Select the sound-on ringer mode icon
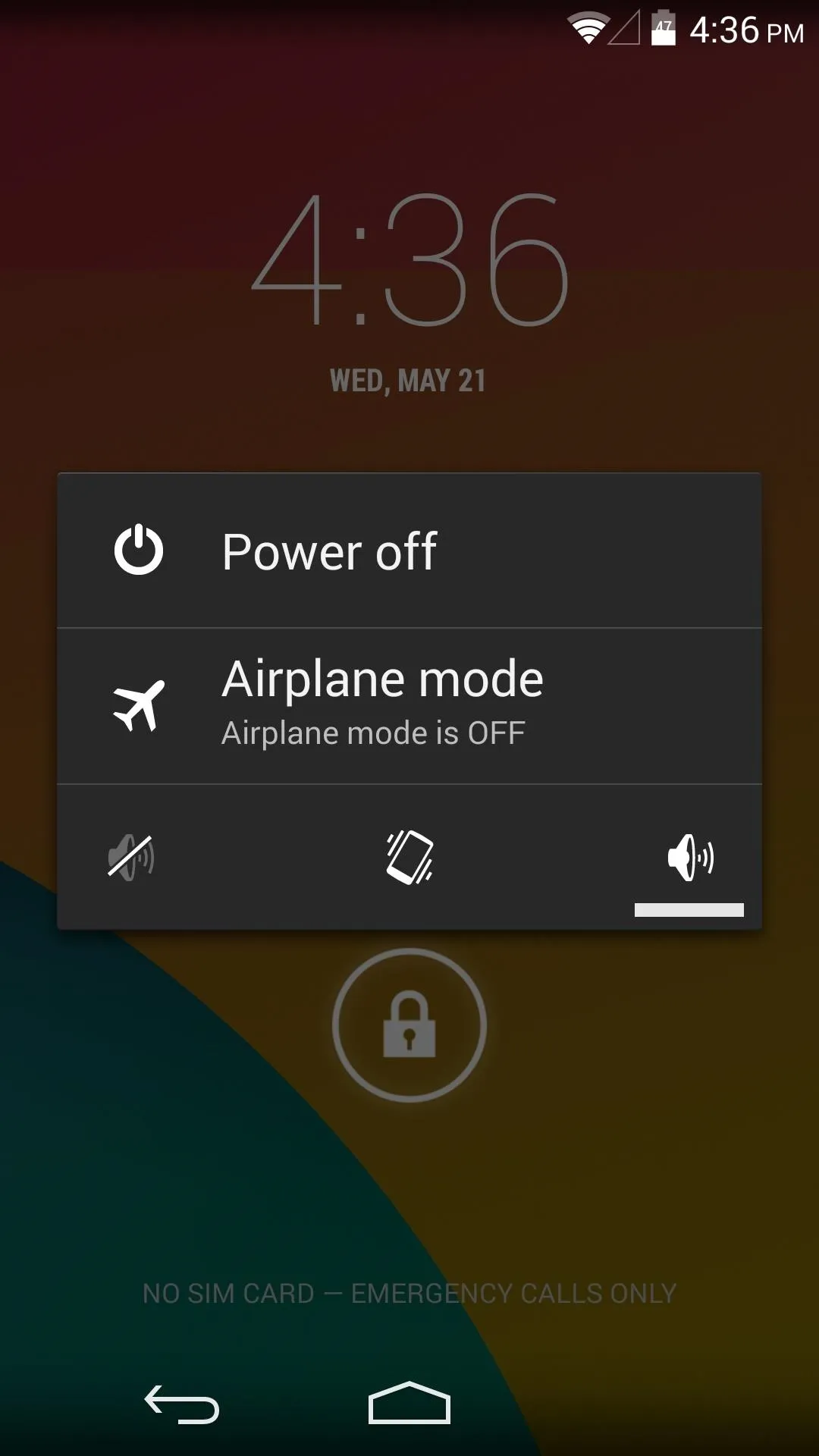819x1456 pixels. [x=689, y=858]
